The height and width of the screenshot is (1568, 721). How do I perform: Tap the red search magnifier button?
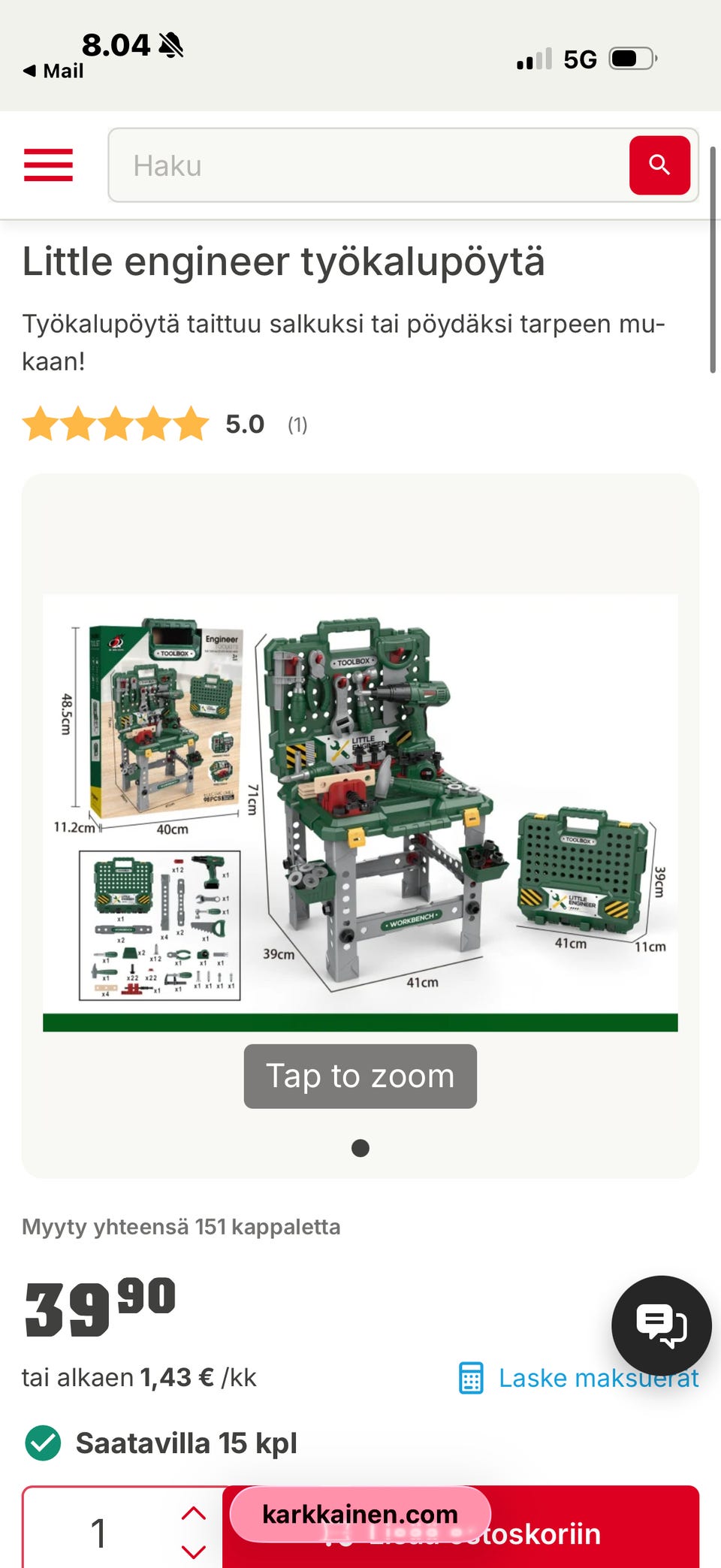(x=659, y=165)
